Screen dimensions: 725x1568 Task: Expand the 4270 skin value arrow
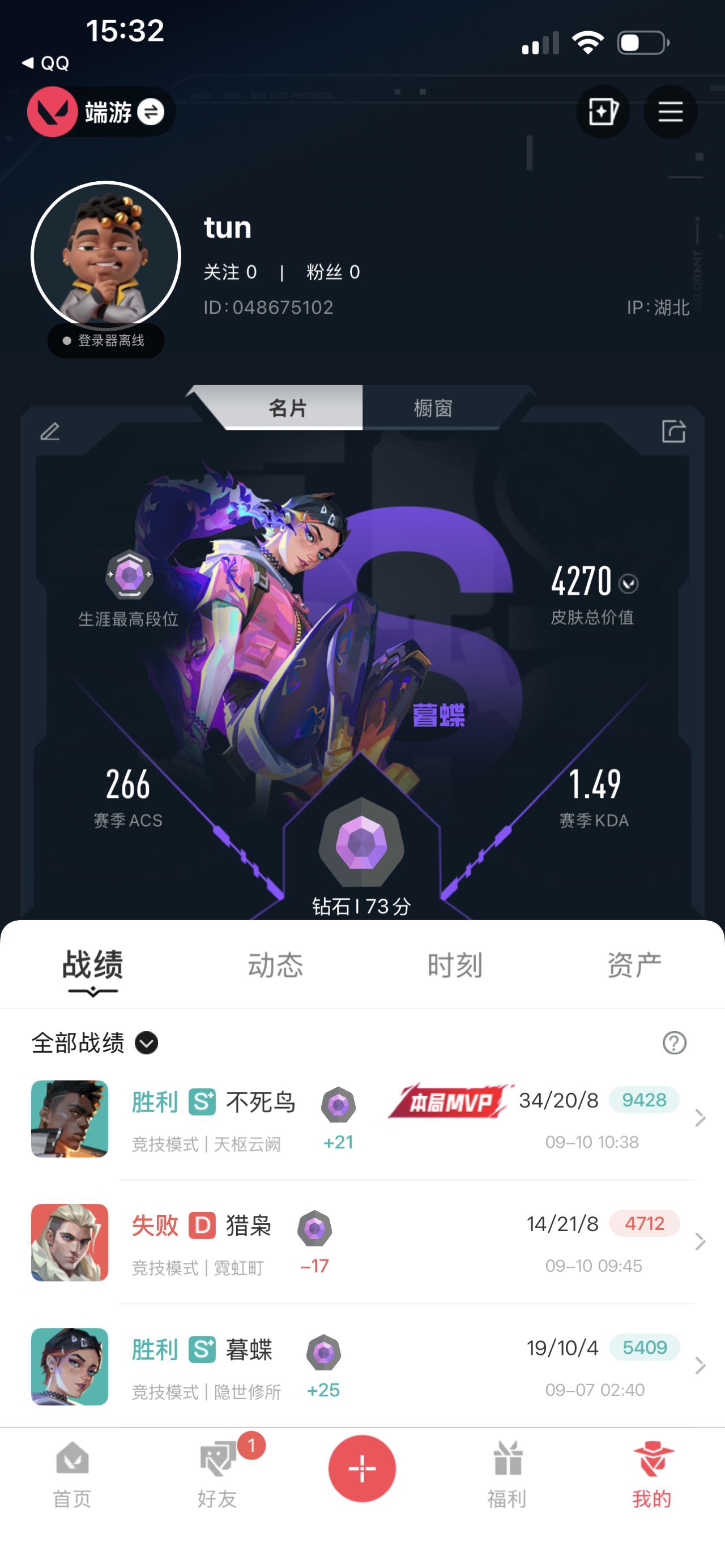[x=628, y=584]
